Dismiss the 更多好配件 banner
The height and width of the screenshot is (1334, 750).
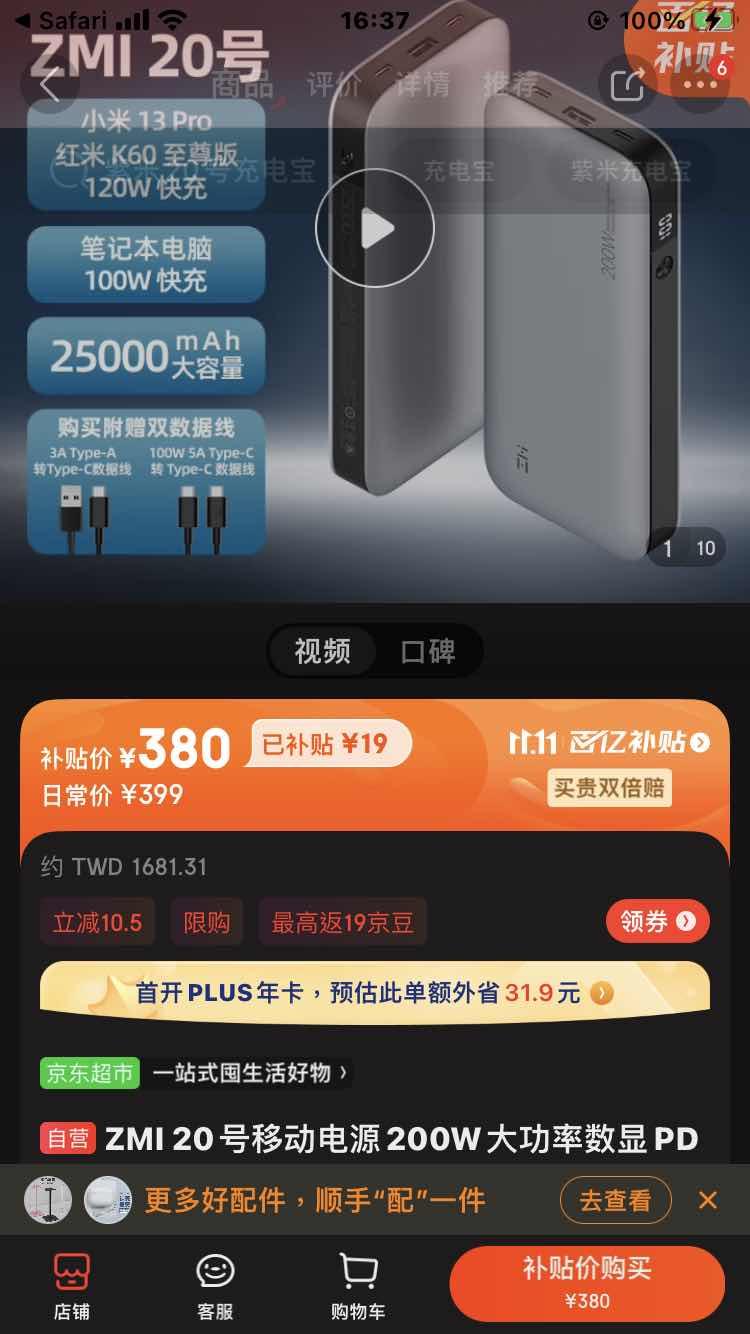708,1200
